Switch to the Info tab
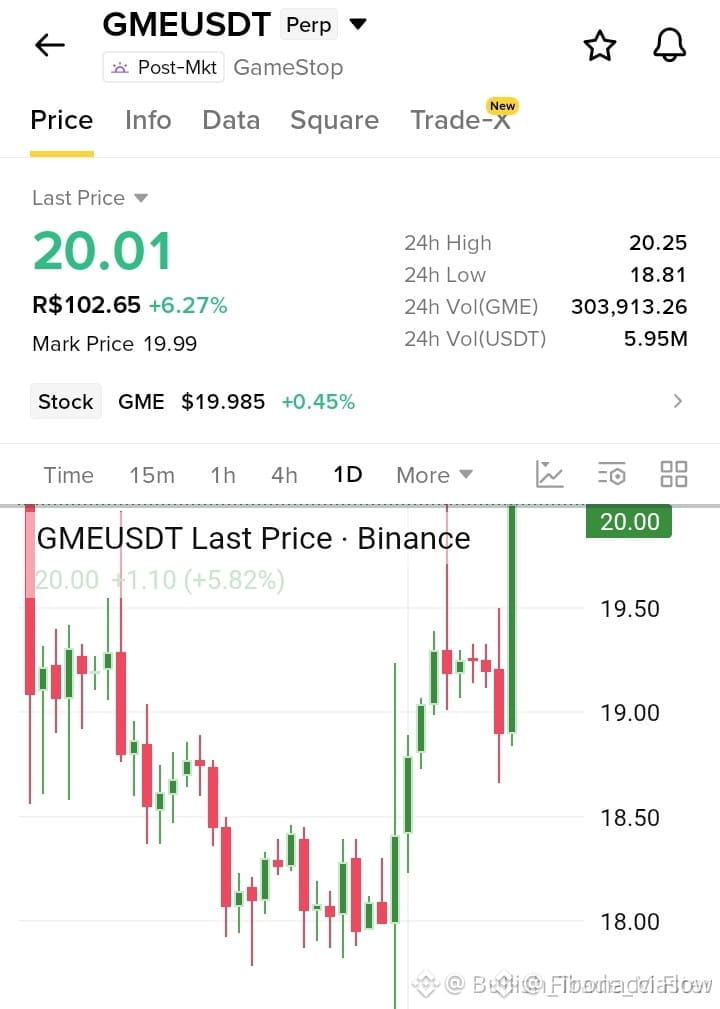Viewport: 720px width, 1009px height. 148,120
